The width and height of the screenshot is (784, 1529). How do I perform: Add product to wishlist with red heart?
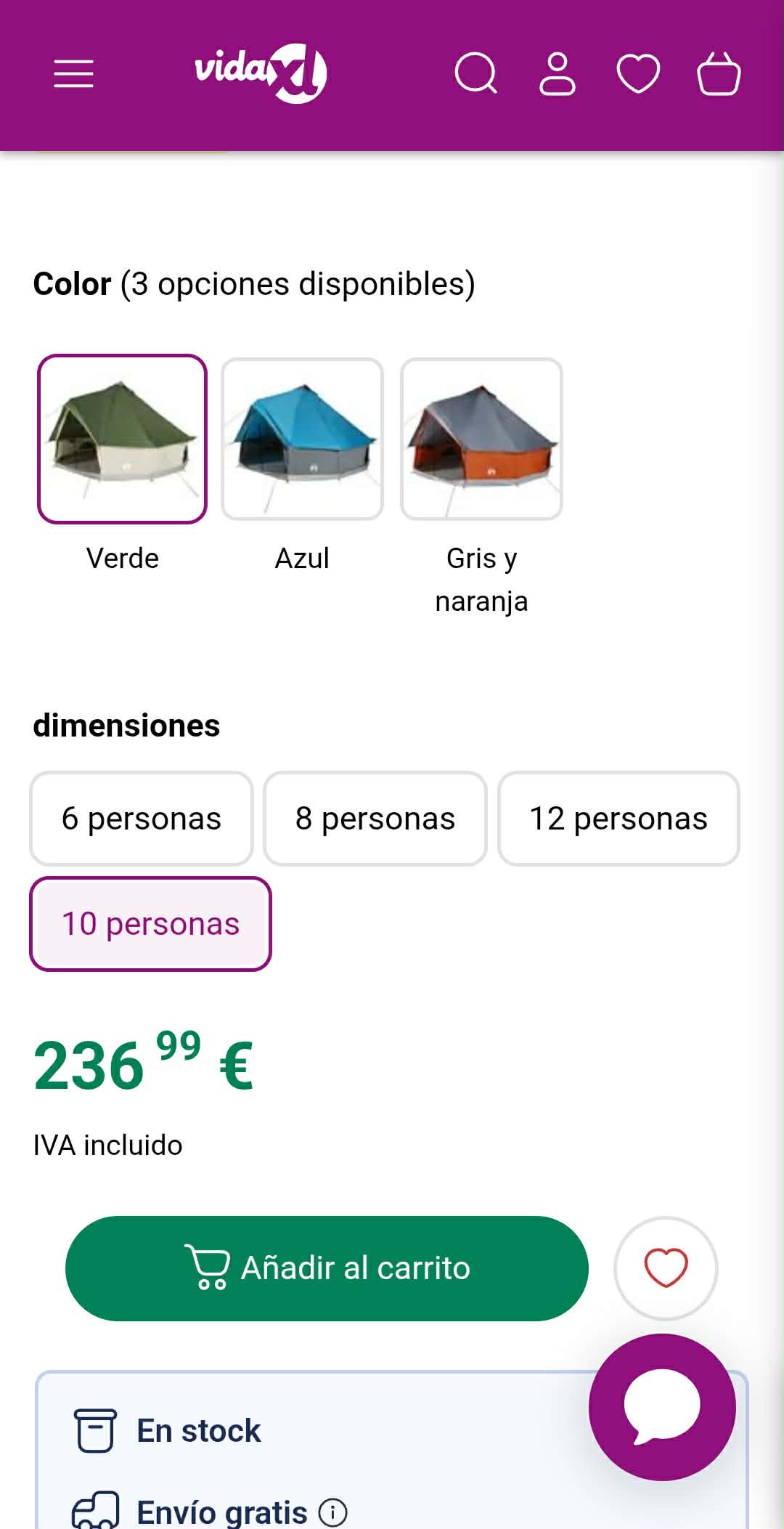click(x=666, y=1268)
